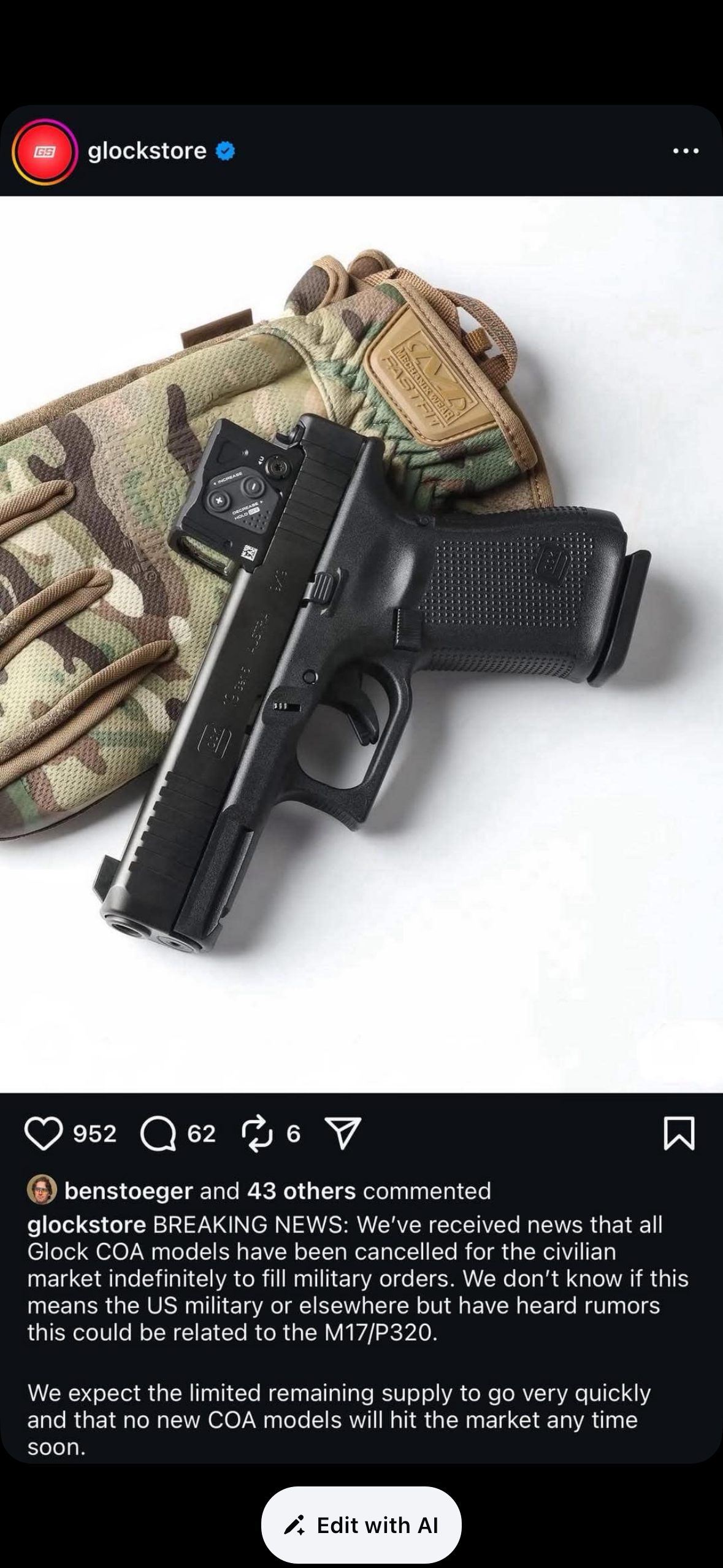723x1568 pixels.
Task: Open comments on this post
Action: coord(158,1134)
